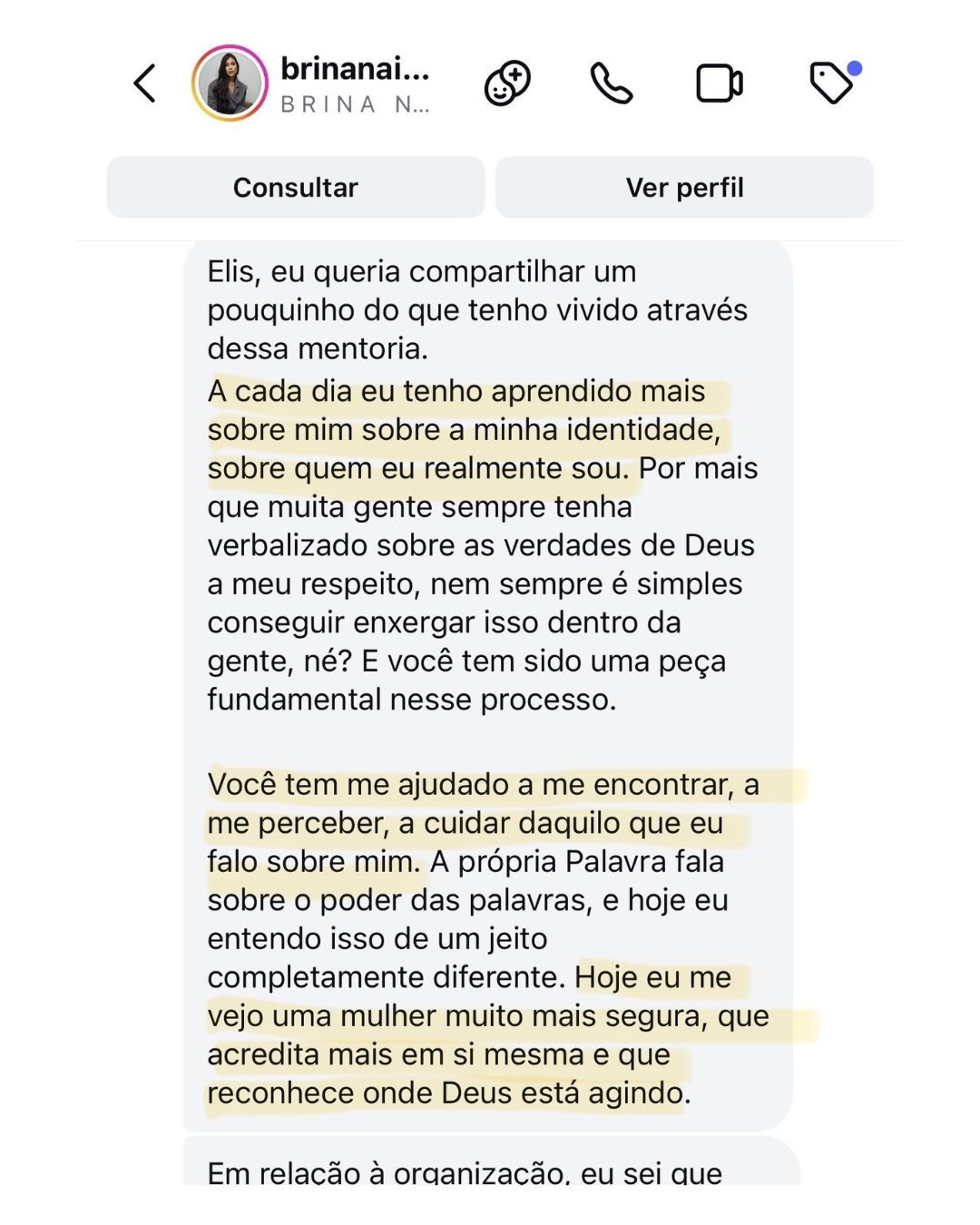
Task: Start a voice call
Action: pyautogui.click(x=612, y=83)
